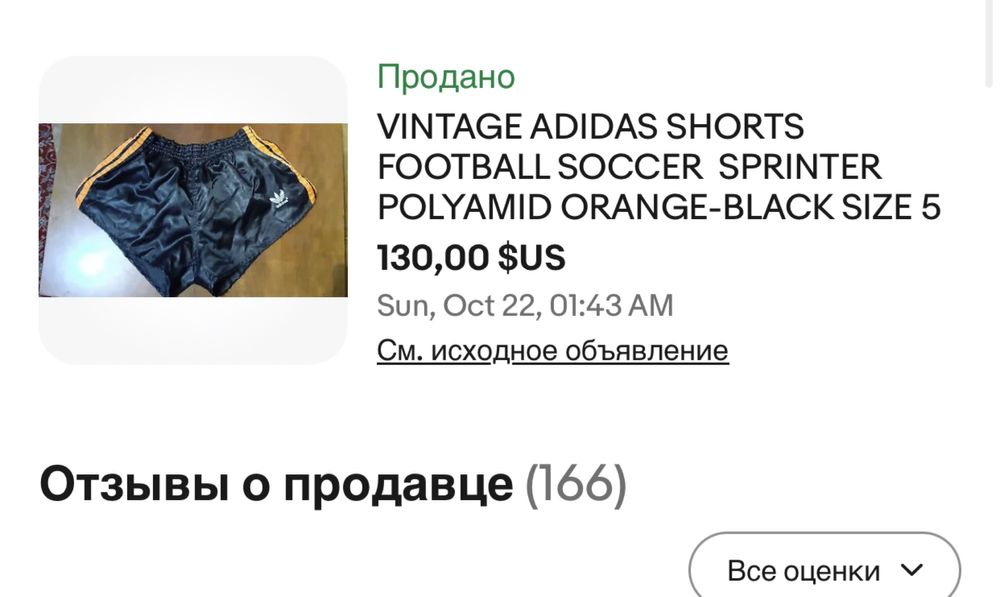
Task: Open the «См. исходное объявление» link
Action: pos(552,351)
